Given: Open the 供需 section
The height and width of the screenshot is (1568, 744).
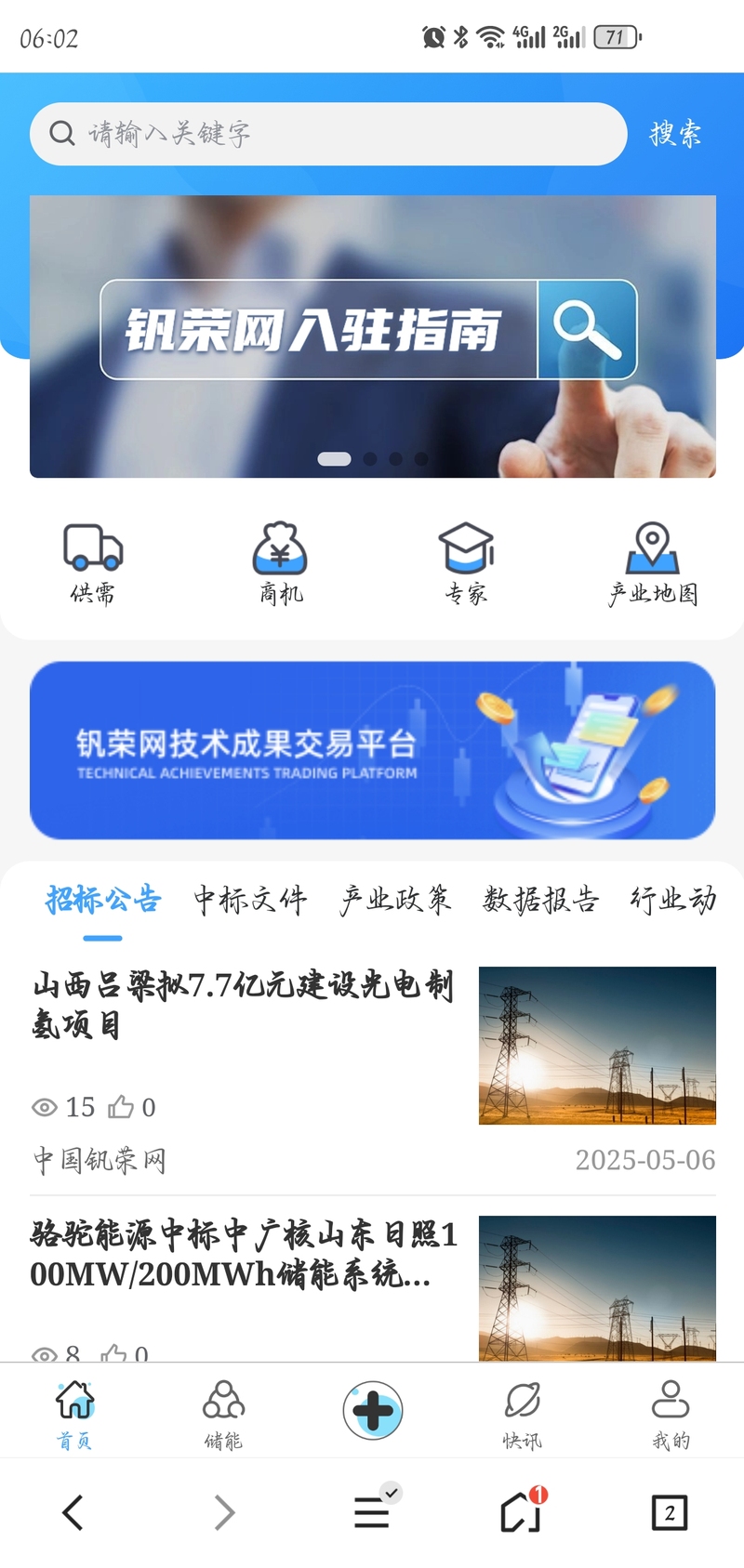Looking at the screenshot, I should coord(93,563).
